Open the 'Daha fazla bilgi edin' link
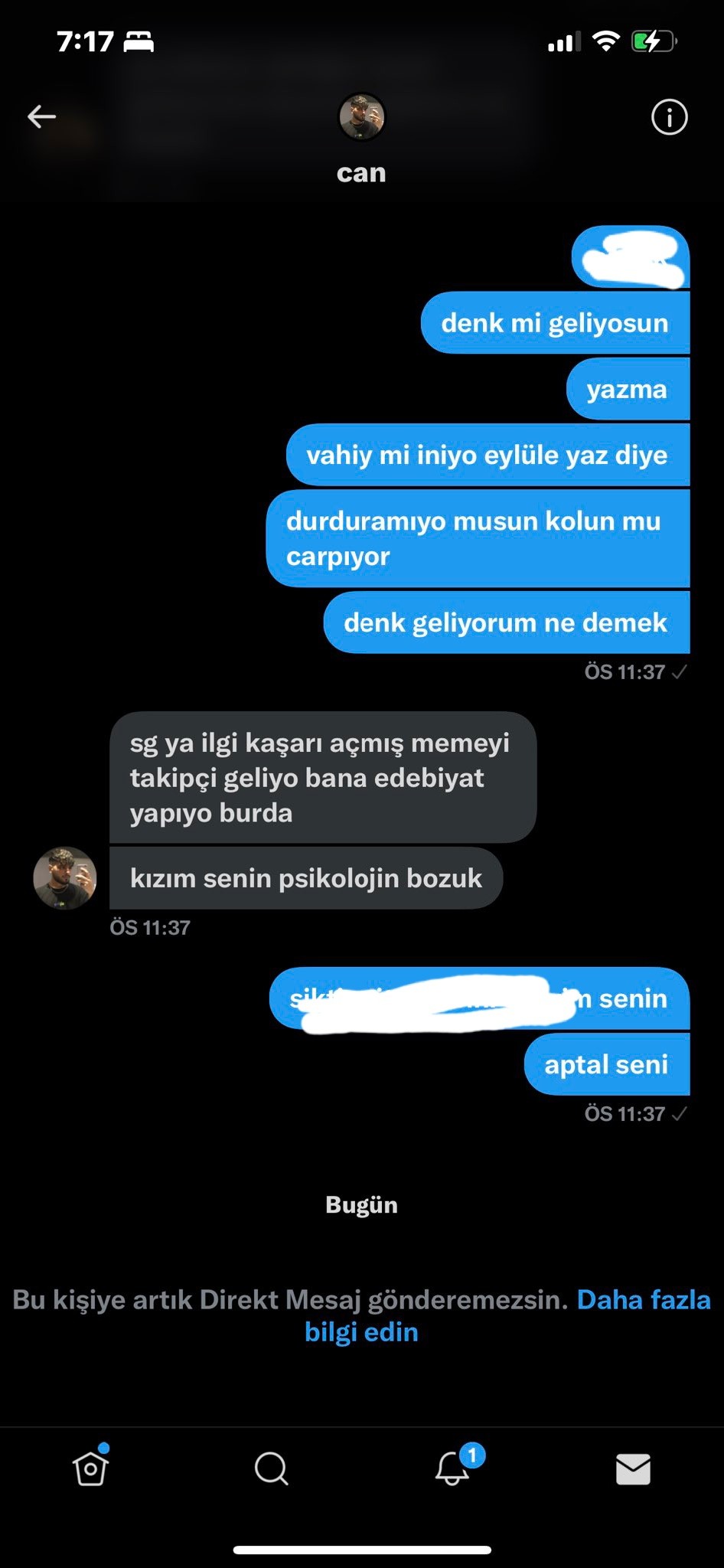The height and width of the screenshot is (1568, 724). tap(643, 1299)
